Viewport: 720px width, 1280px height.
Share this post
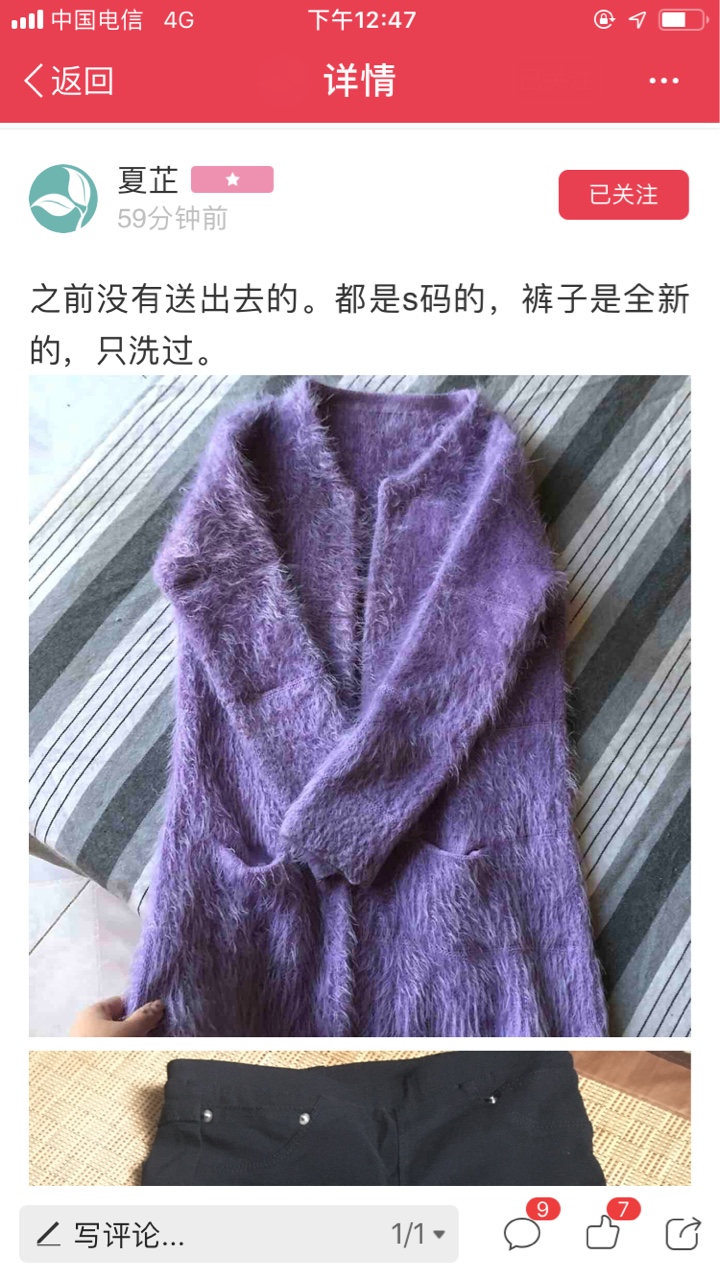point(682,1233)
